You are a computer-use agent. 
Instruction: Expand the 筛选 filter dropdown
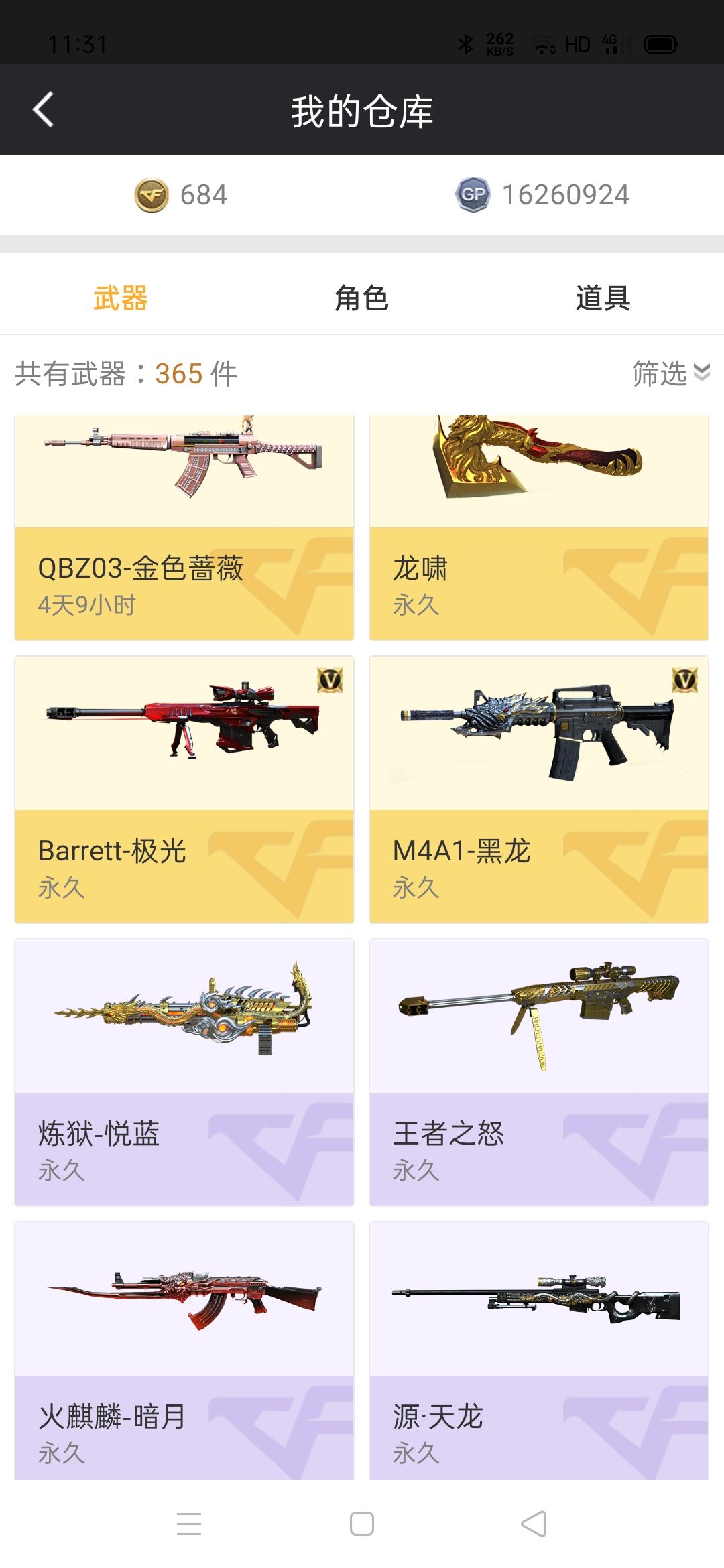pyautogui.click(x=660, y=373)
